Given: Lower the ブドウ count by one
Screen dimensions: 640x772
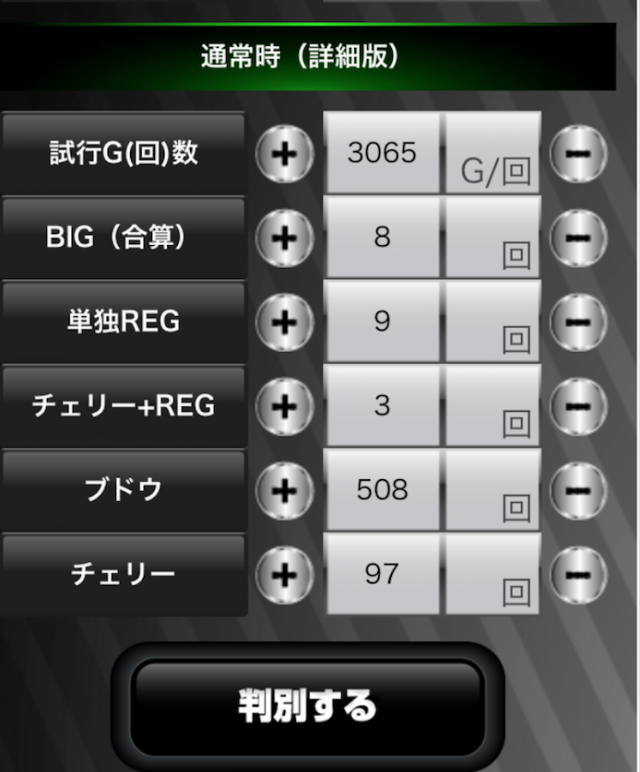Looking at the screenshot, I should (x=579, y=489).
